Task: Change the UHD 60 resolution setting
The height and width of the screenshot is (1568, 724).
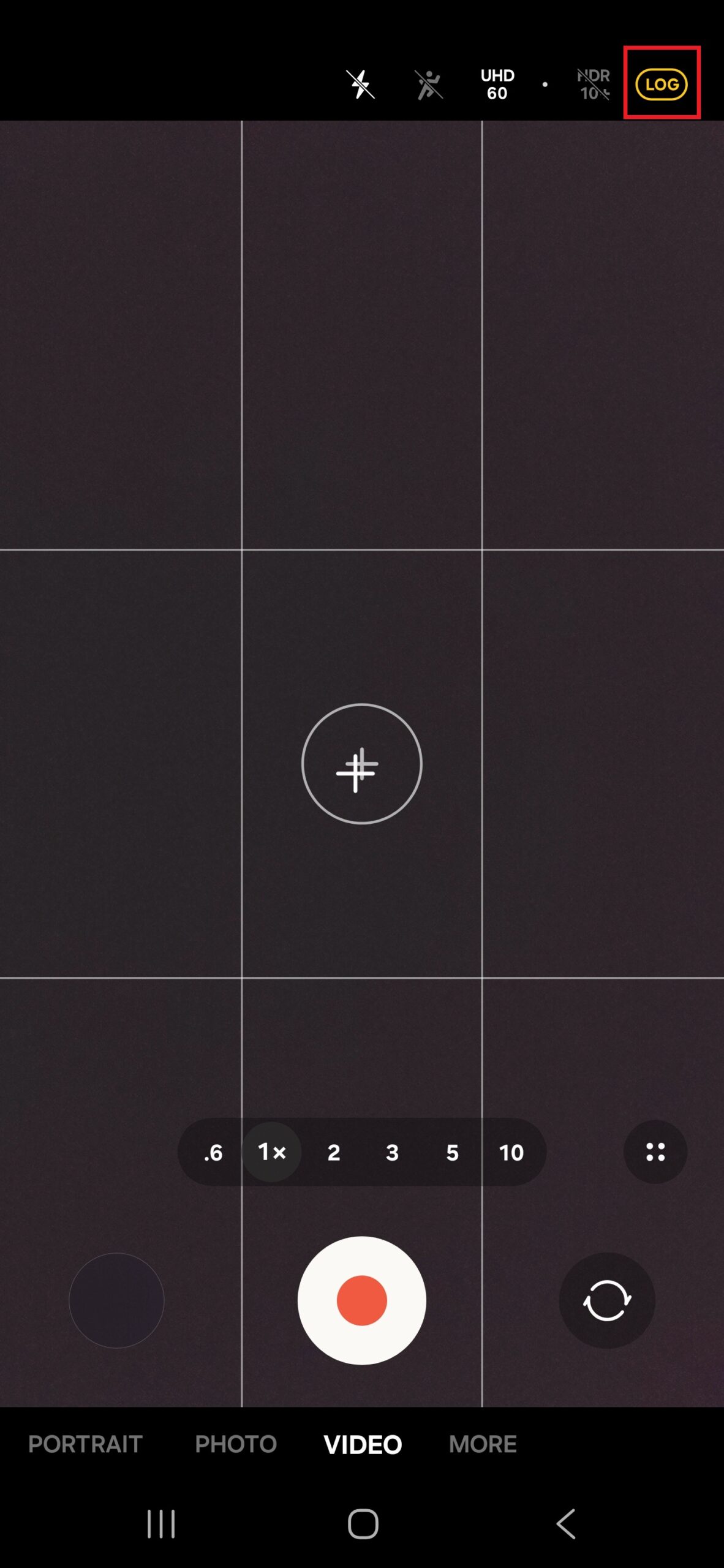Action: (x=497, y=85)
